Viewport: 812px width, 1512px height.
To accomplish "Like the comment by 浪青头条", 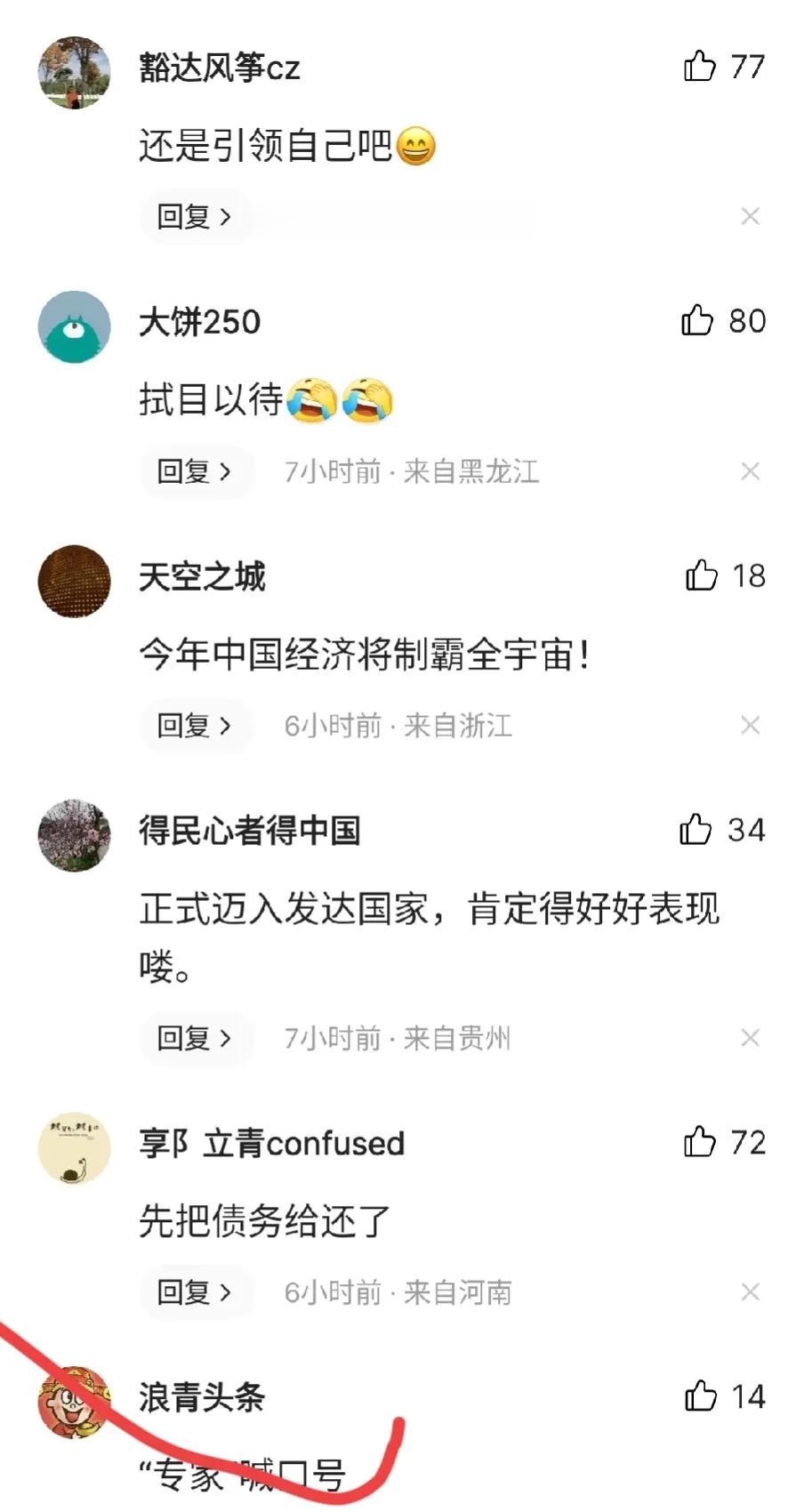I will (x=700, y=1396).
